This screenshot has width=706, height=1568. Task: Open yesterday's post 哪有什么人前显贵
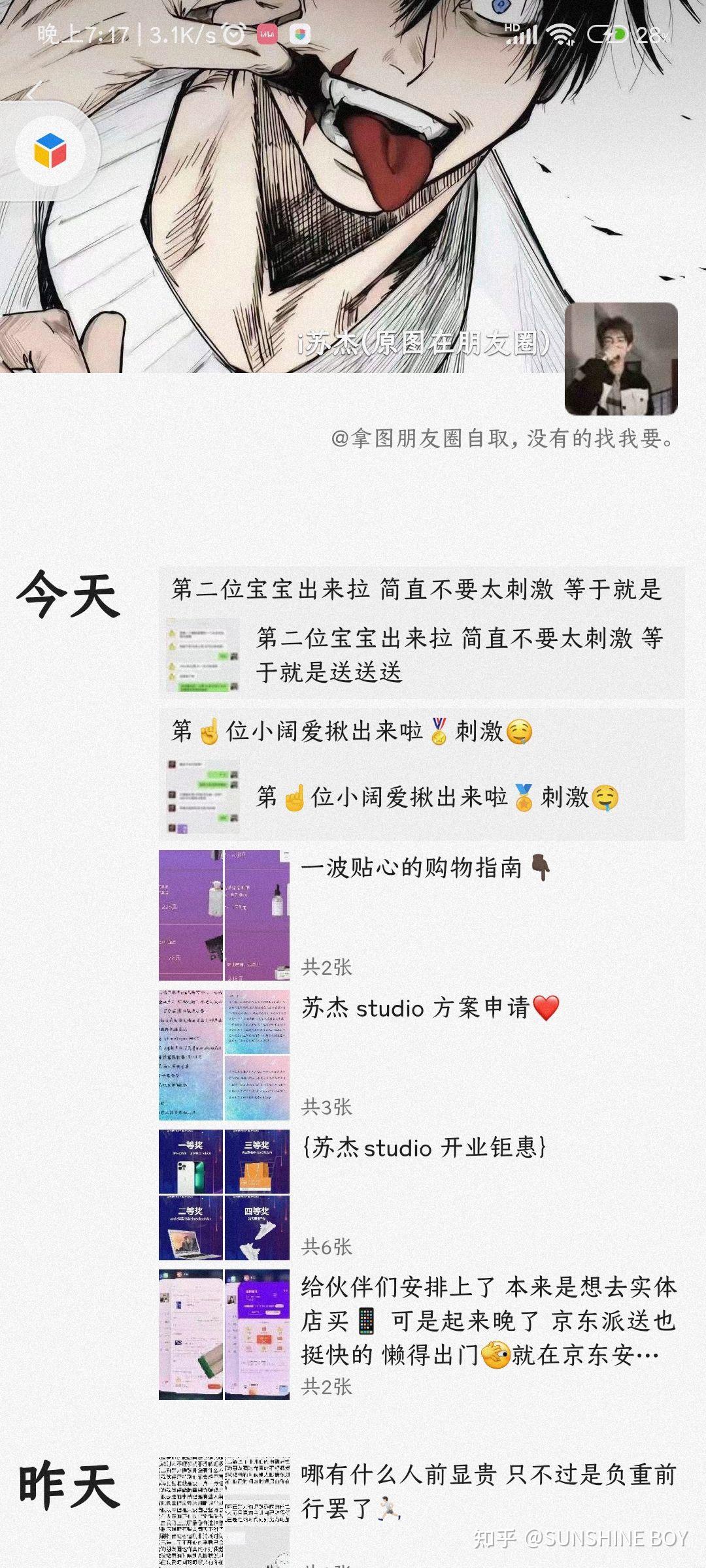coord(422,1512)
